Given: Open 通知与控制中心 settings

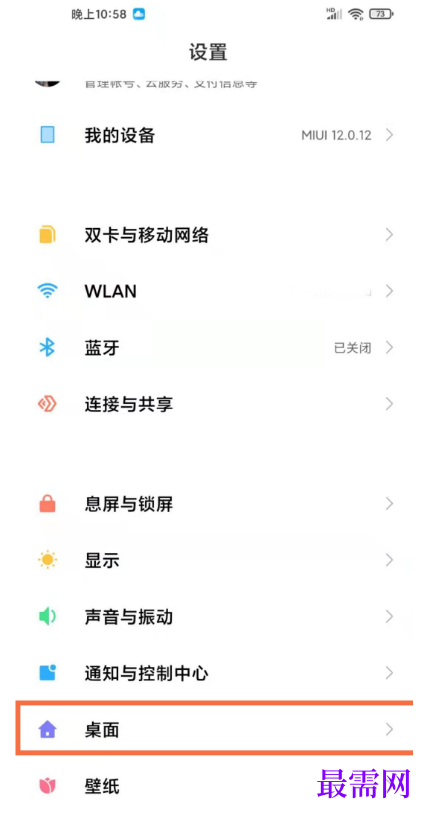Looking at the screenshot, I should [x=214, y=674].
